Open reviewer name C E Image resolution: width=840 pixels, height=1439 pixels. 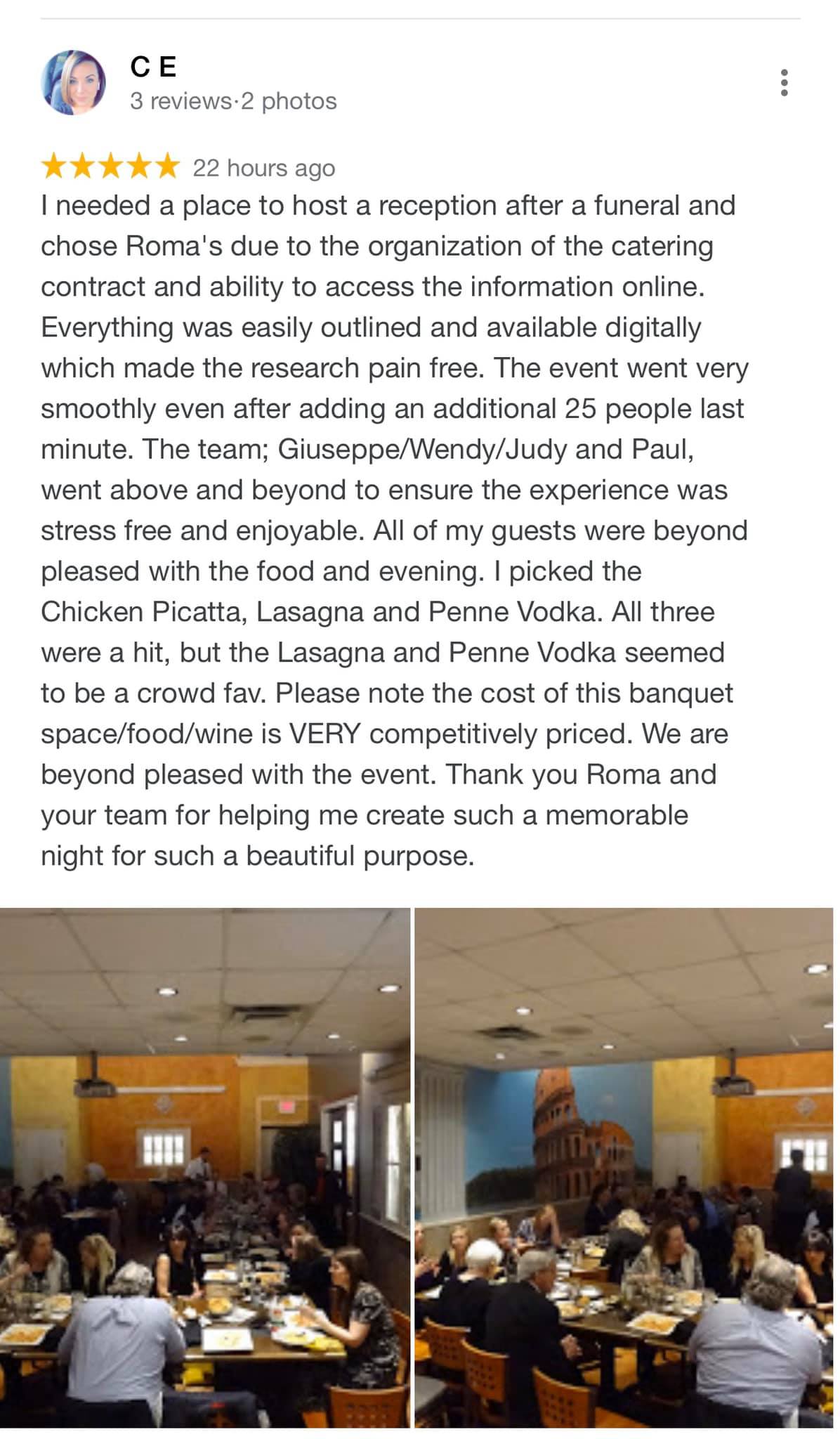pyautogui.click(x=153, y=67)
